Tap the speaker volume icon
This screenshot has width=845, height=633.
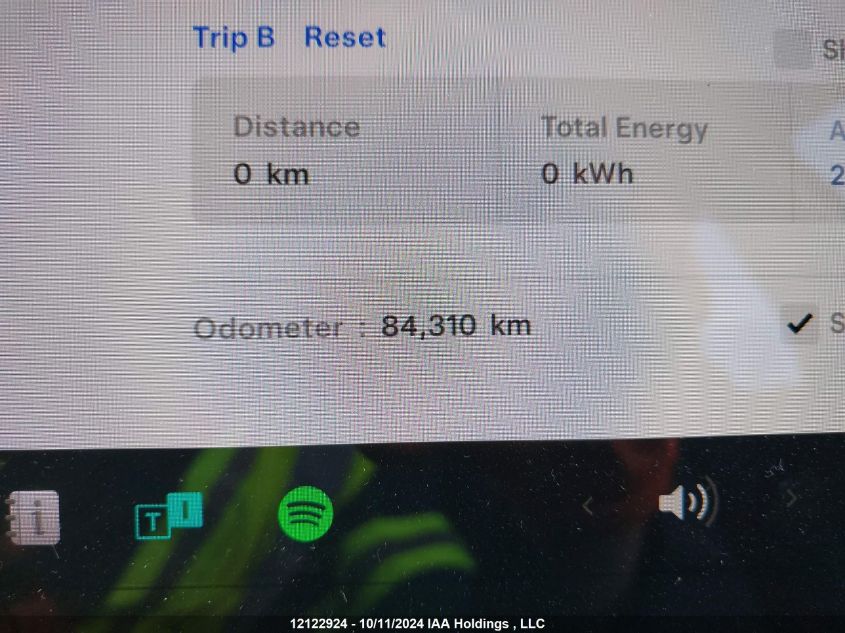pyautogui.click(x=688, y=501)
